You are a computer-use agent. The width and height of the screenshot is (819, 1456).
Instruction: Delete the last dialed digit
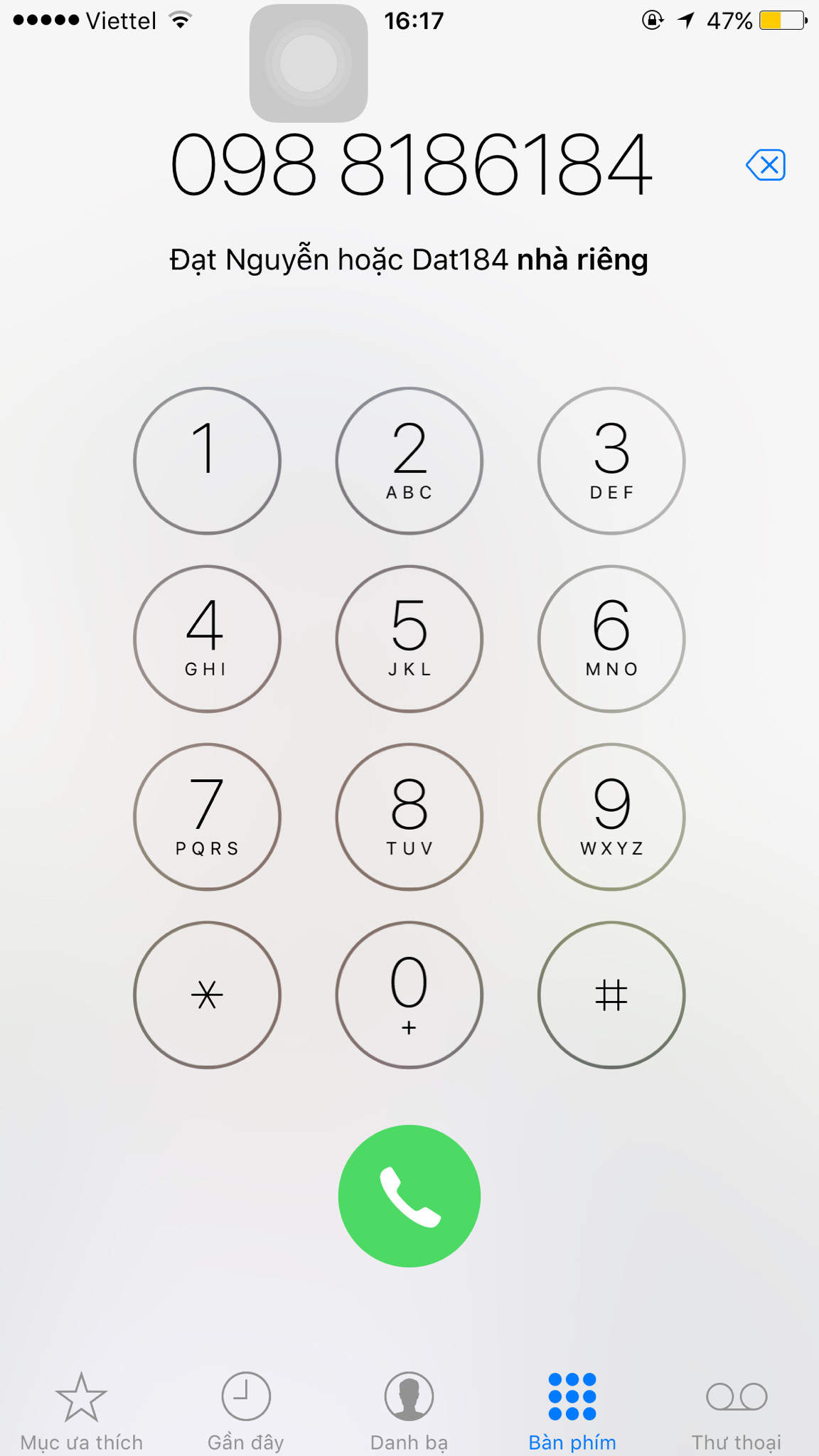click(766, 166)
